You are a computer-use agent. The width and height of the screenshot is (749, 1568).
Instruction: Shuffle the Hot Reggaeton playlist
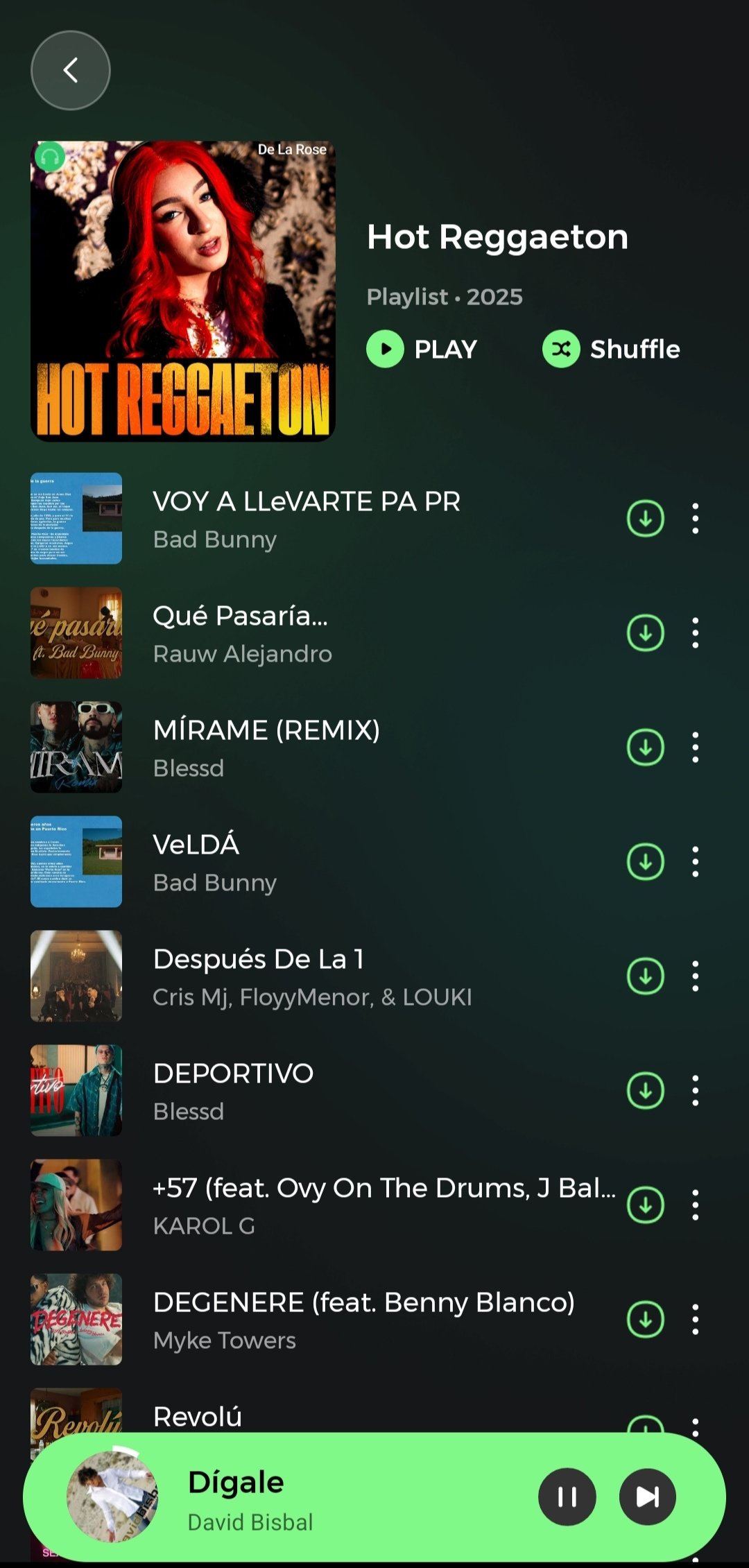[611, 349]
